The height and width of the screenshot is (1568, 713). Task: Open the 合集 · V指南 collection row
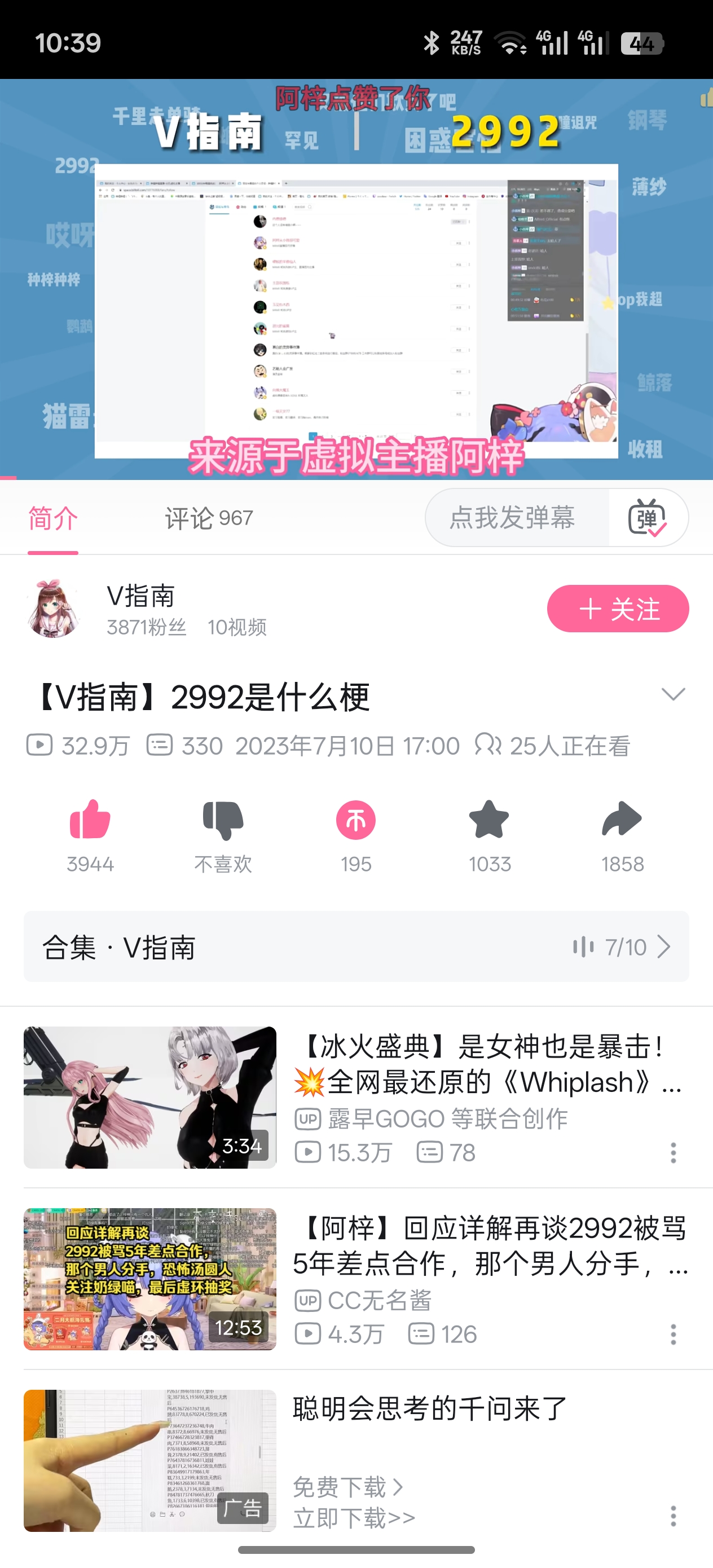coord(356,946)
